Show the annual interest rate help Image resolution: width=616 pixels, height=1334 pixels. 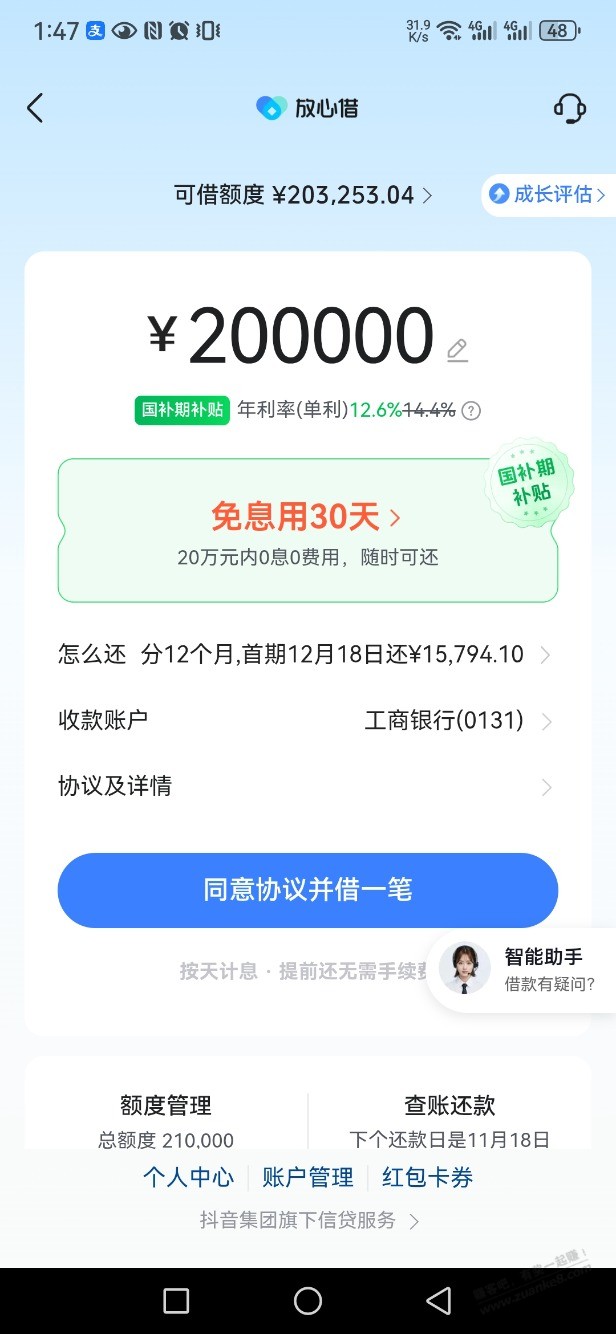point(471,410)
